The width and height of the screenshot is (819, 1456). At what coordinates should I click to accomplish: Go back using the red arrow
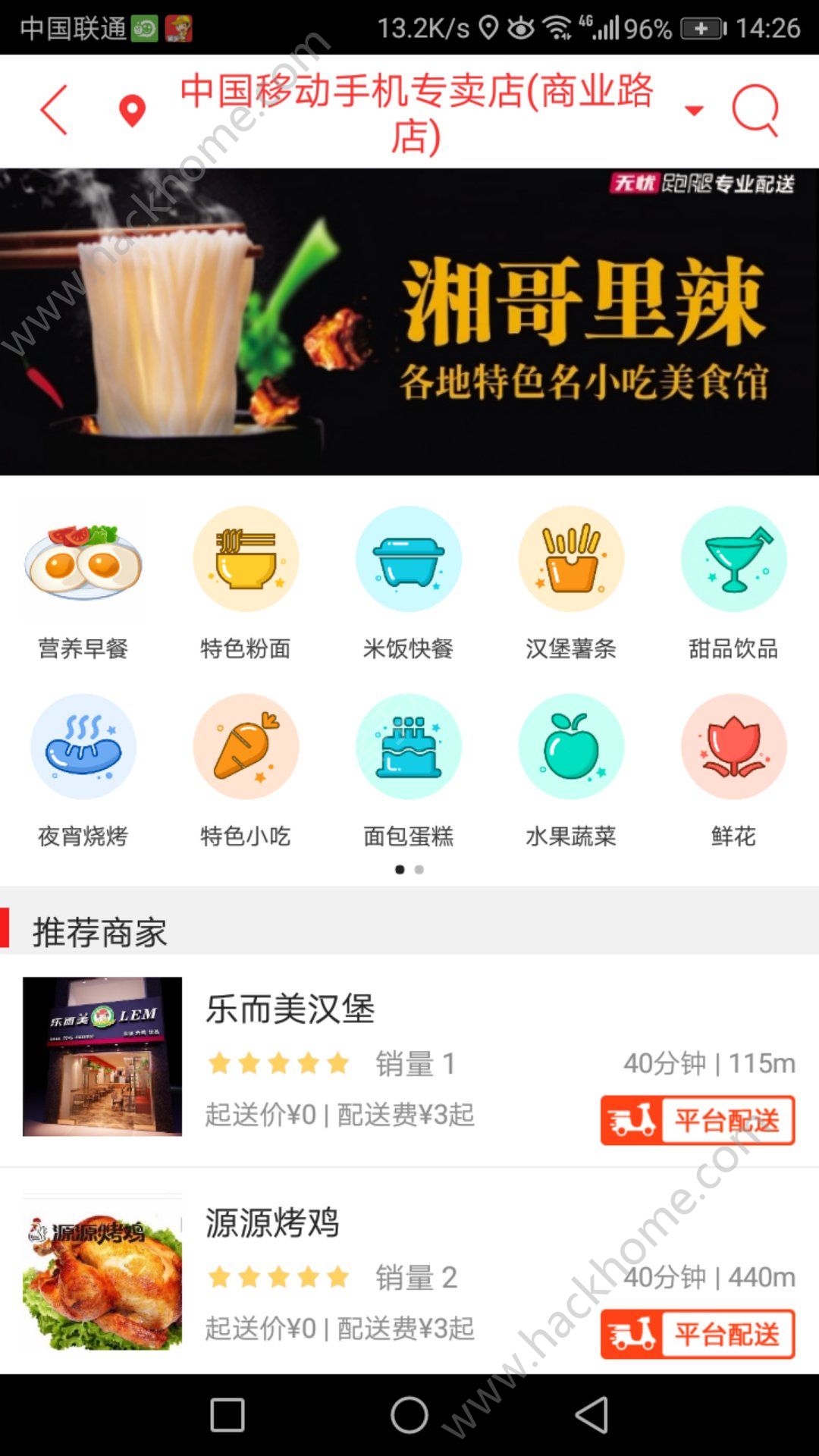55,111
